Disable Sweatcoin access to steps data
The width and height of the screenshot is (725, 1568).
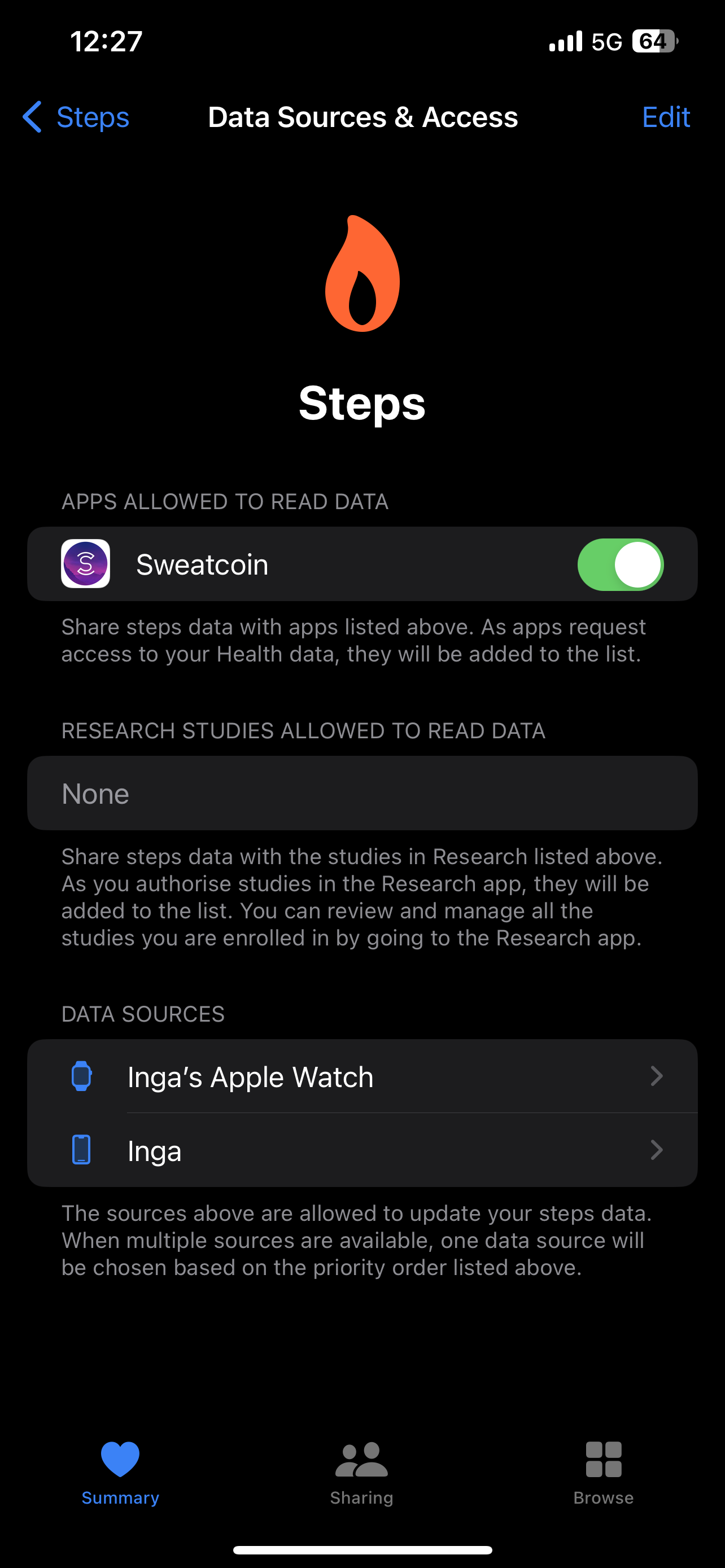pyautogui.click(x=619, y=564)
